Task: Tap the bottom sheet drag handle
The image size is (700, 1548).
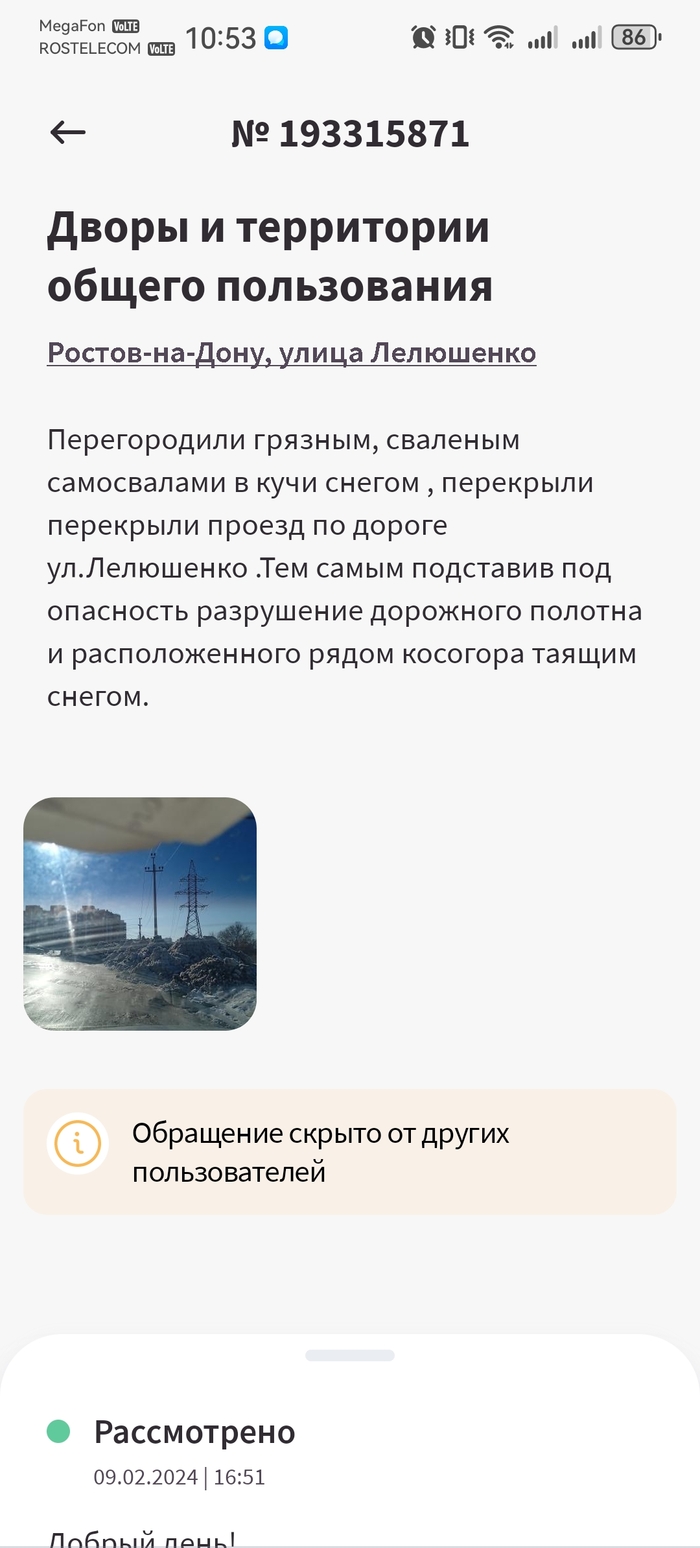Action: 350,1355
